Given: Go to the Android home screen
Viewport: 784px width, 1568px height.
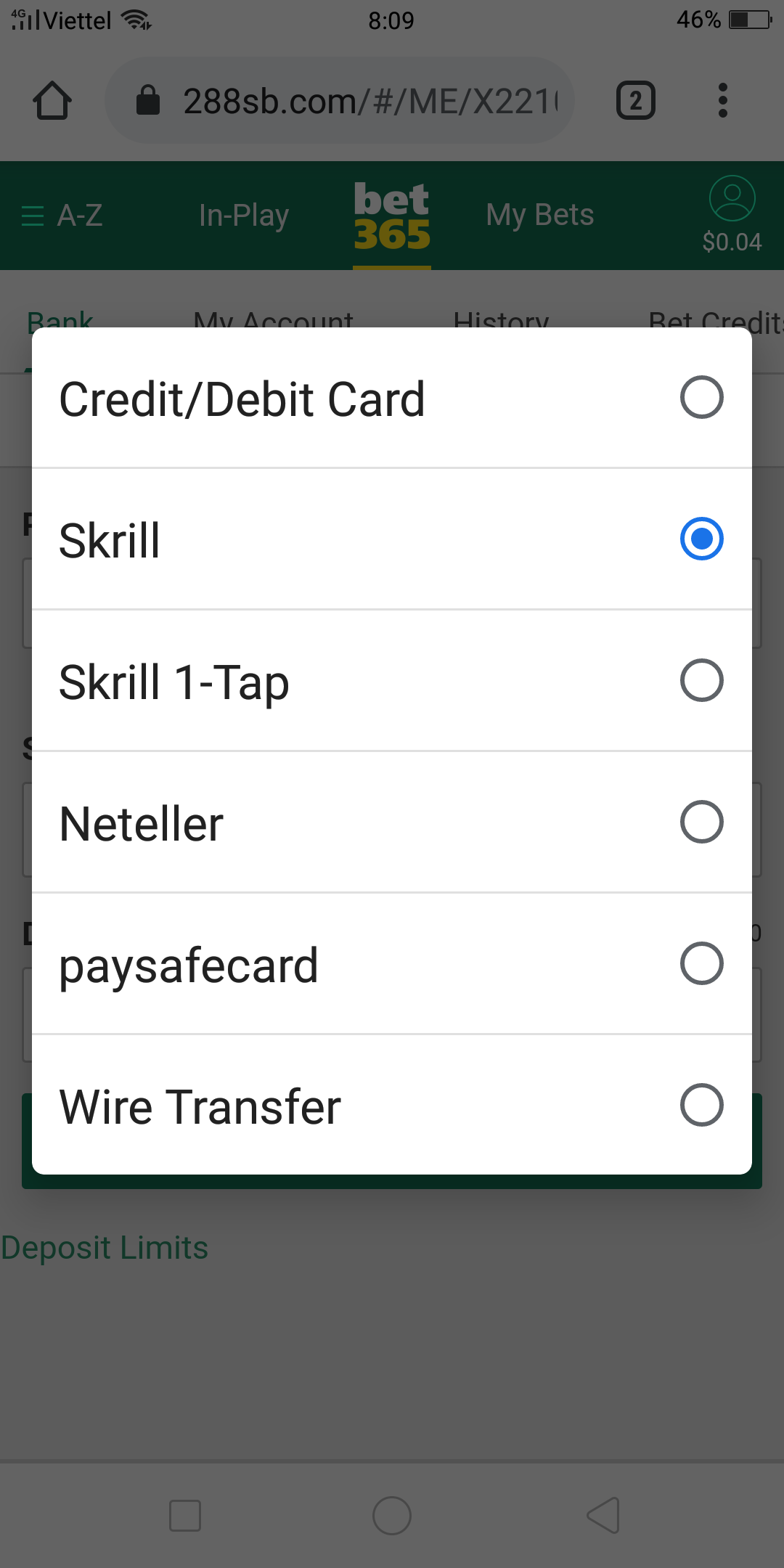Looking at the screenshot, I should point(392,1516).
